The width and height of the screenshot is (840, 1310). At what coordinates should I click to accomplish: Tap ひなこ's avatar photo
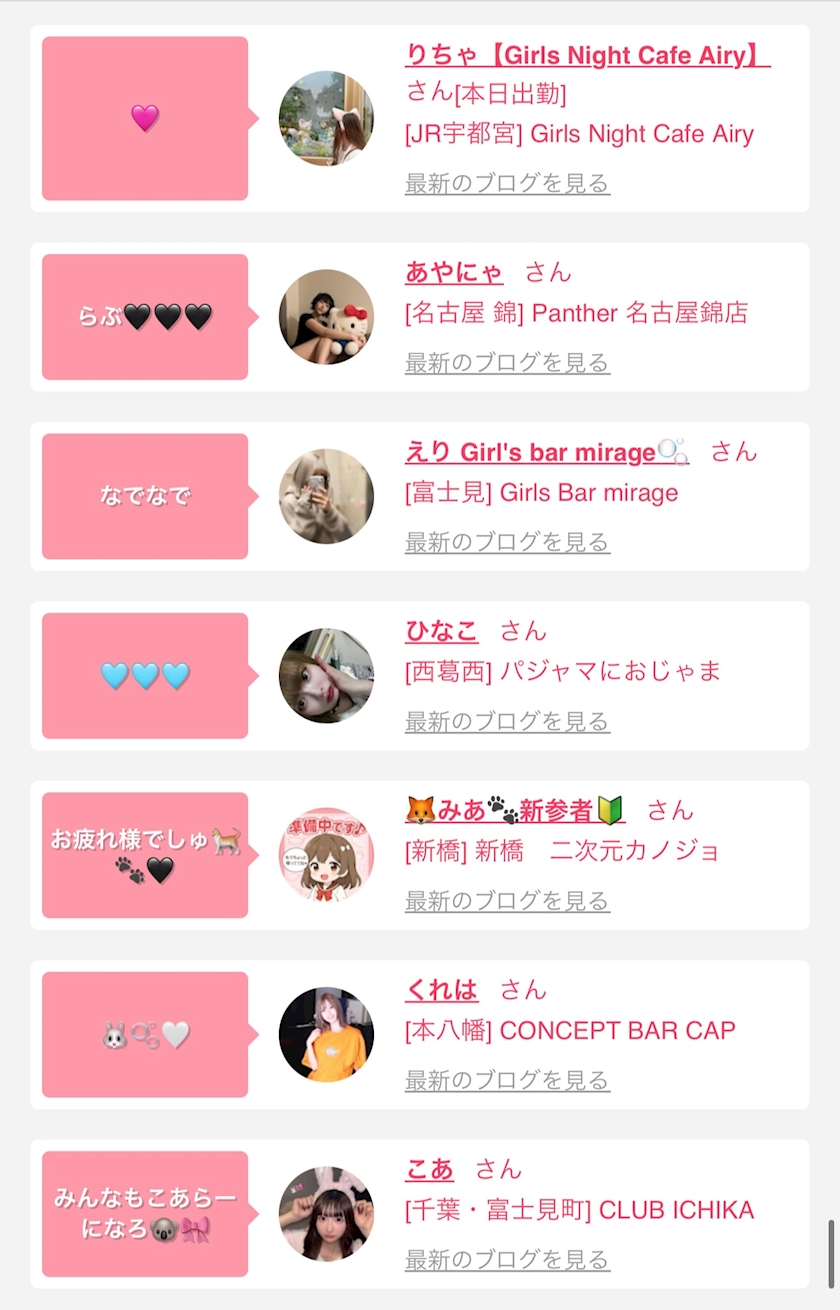coord(326,676)
